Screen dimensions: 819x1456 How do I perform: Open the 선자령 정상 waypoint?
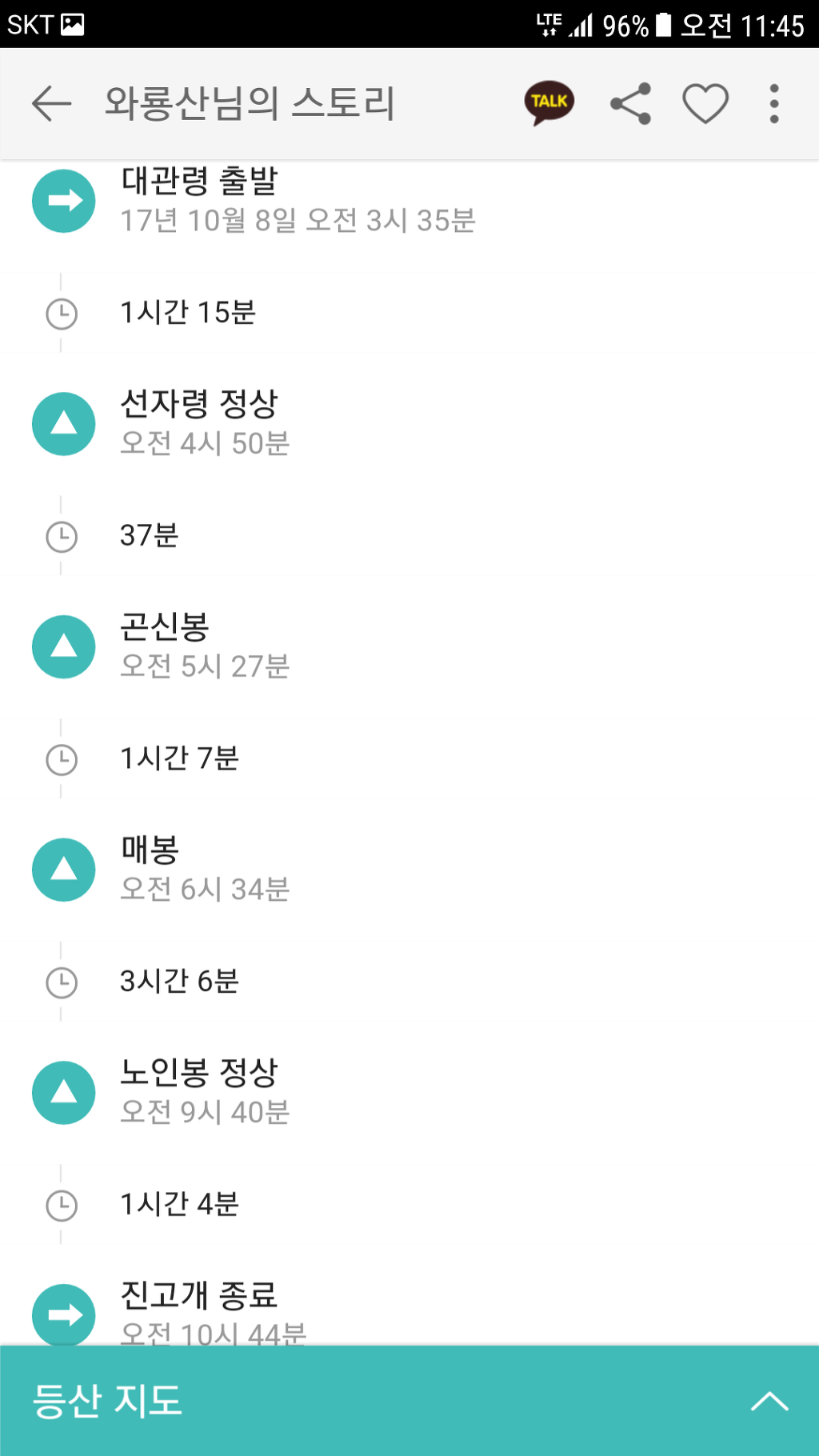tap(409, 423)
